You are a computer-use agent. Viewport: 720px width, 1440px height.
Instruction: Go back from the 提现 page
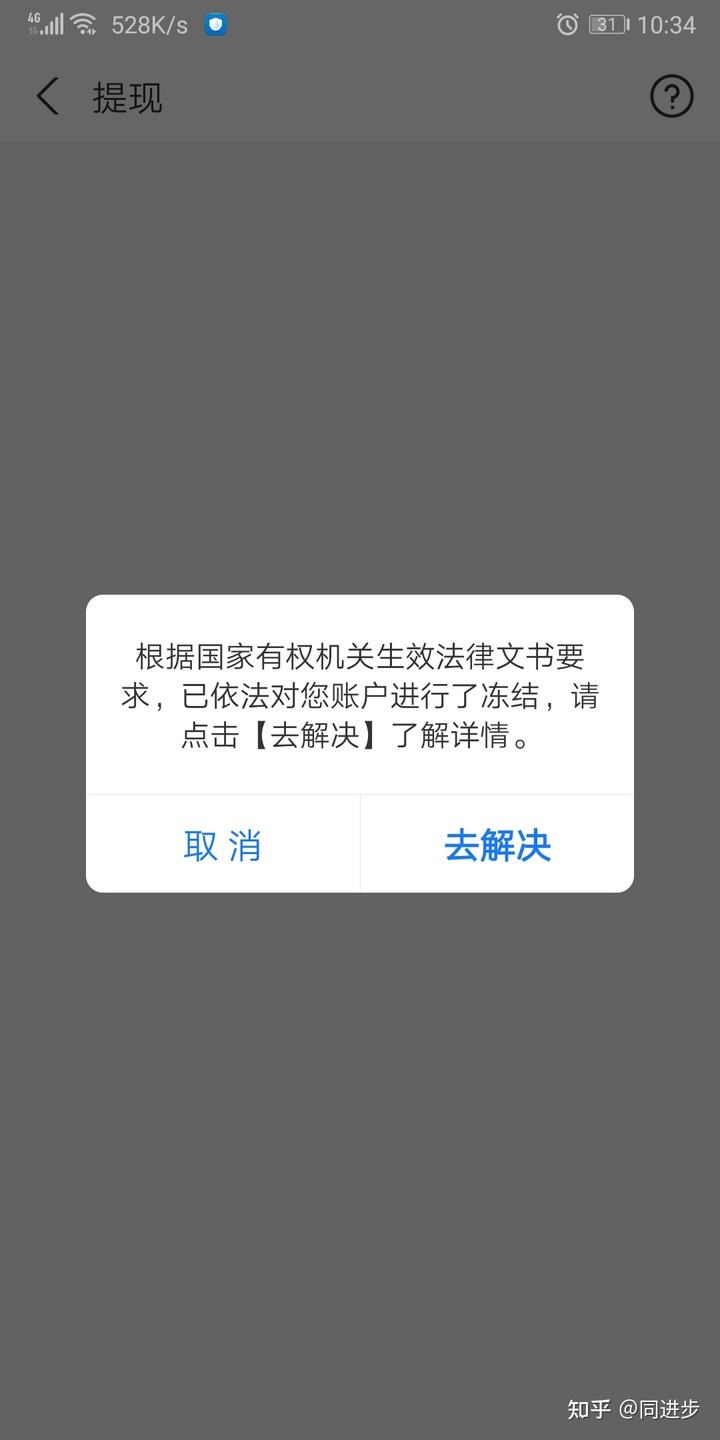point(47,97)
